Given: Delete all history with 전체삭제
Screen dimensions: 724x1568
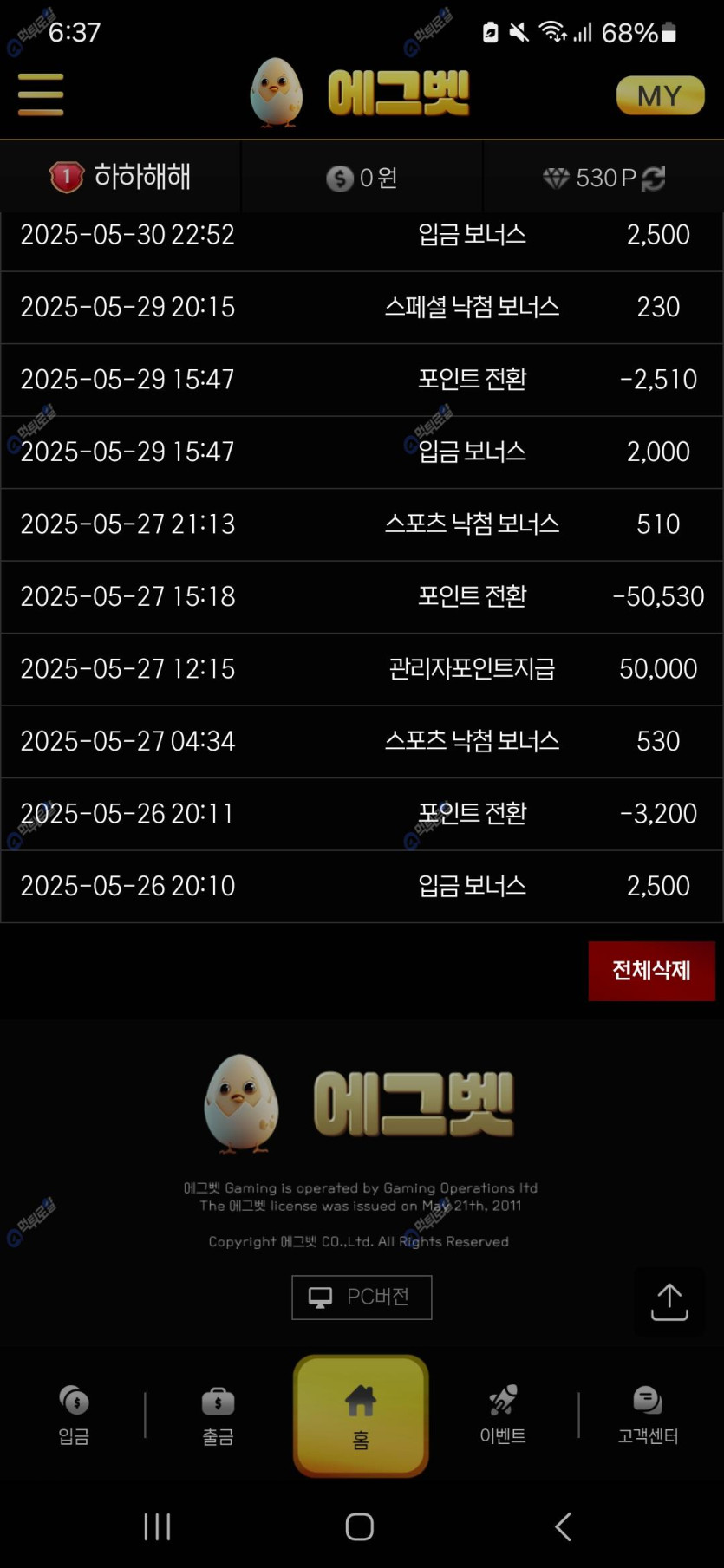Looking at the screenshot, I should pos(651,971).
